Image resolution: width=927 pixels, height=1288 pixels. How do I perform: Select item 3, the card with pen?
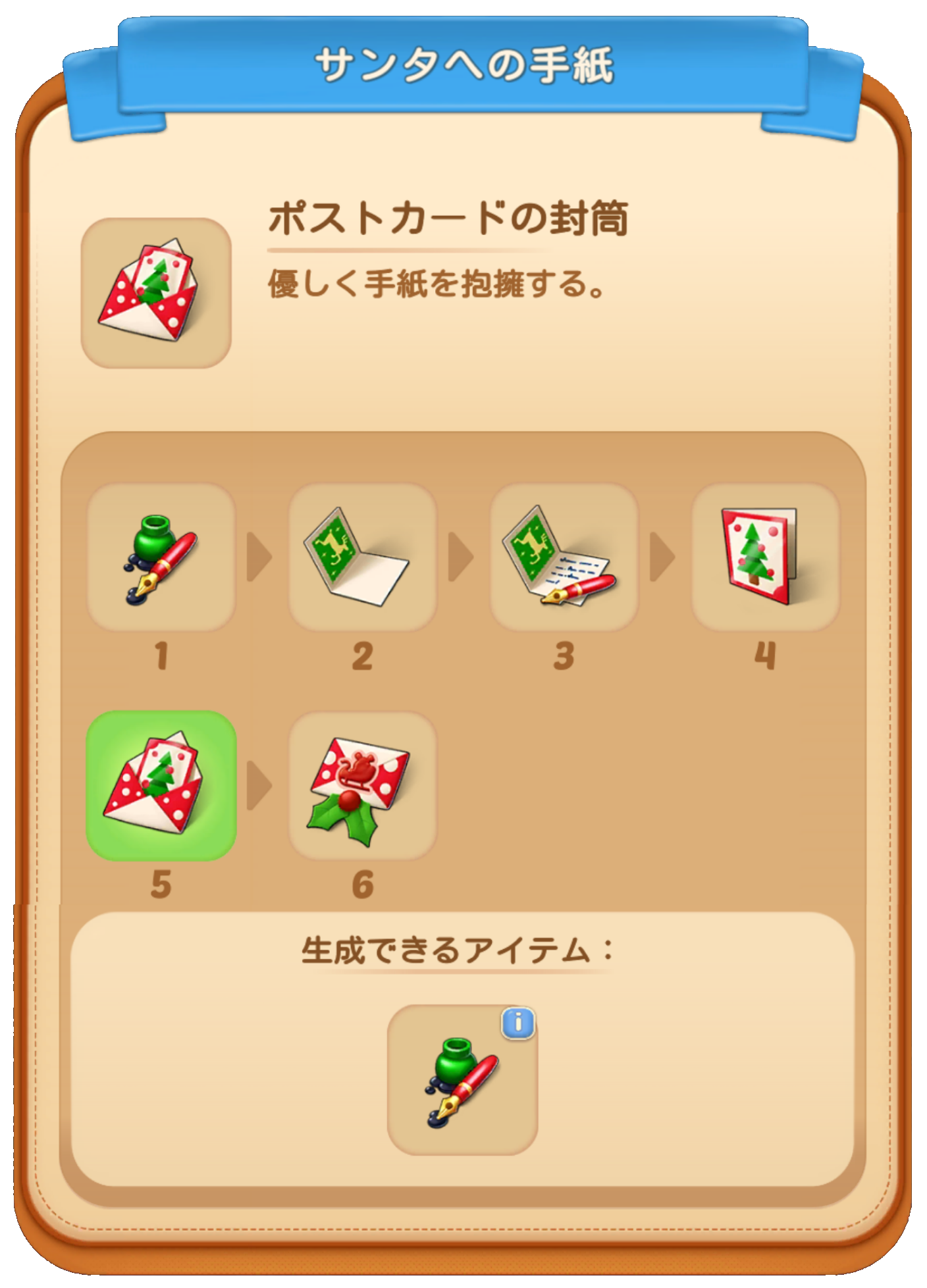[x=564, y=557]
